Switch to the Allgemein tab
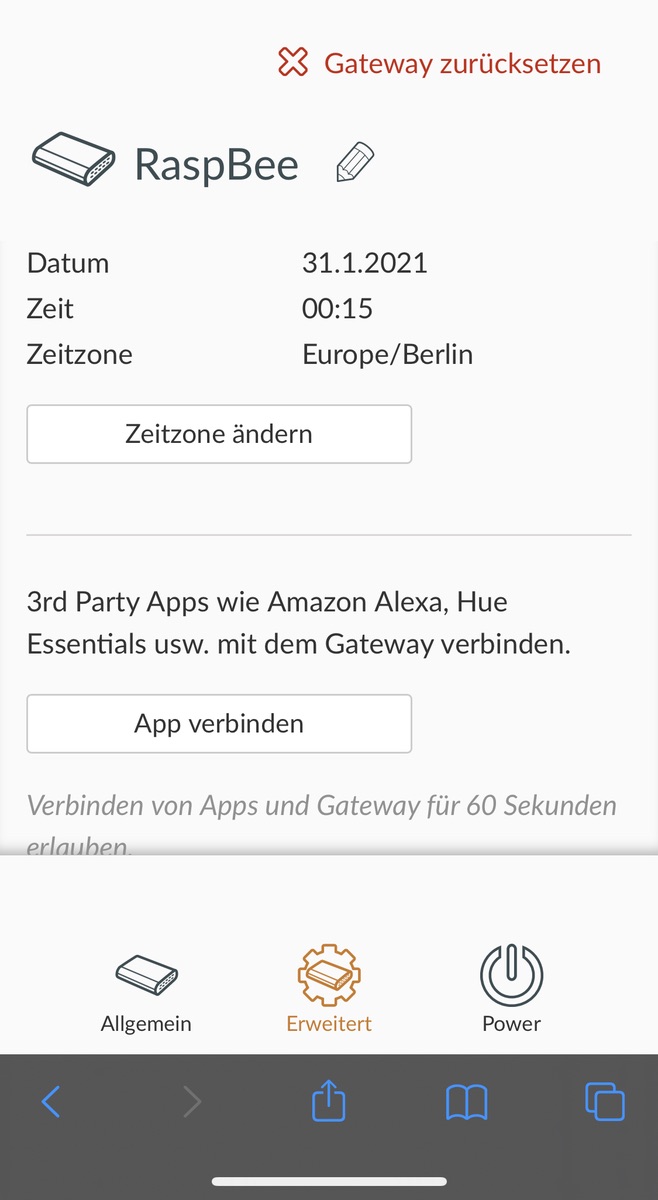This screenshot has width=658, height=1200. (146, 989)
